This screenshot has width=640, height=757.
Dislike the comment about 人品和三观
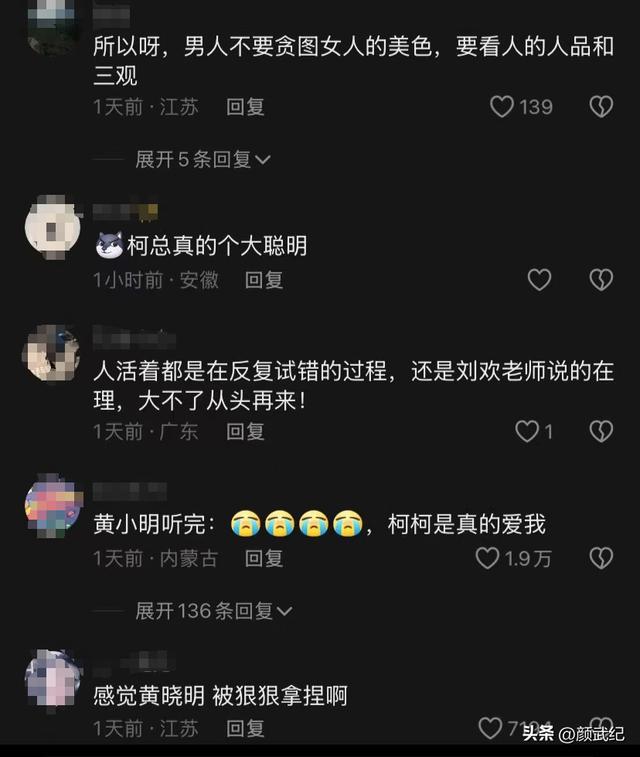[x=600, y=107]
